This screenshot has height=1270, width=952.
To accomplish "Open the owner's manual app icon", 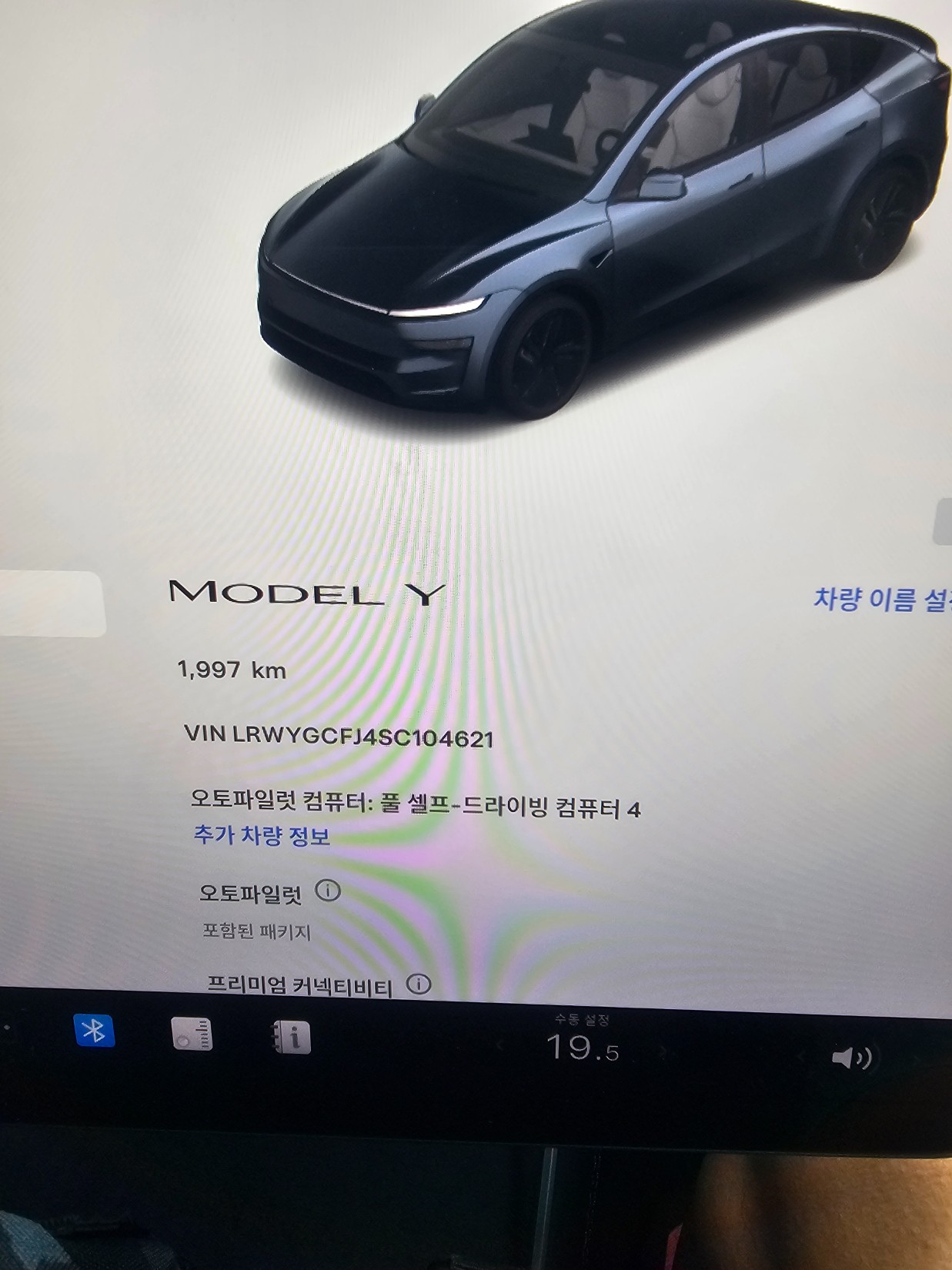I will pos(291,1037).
